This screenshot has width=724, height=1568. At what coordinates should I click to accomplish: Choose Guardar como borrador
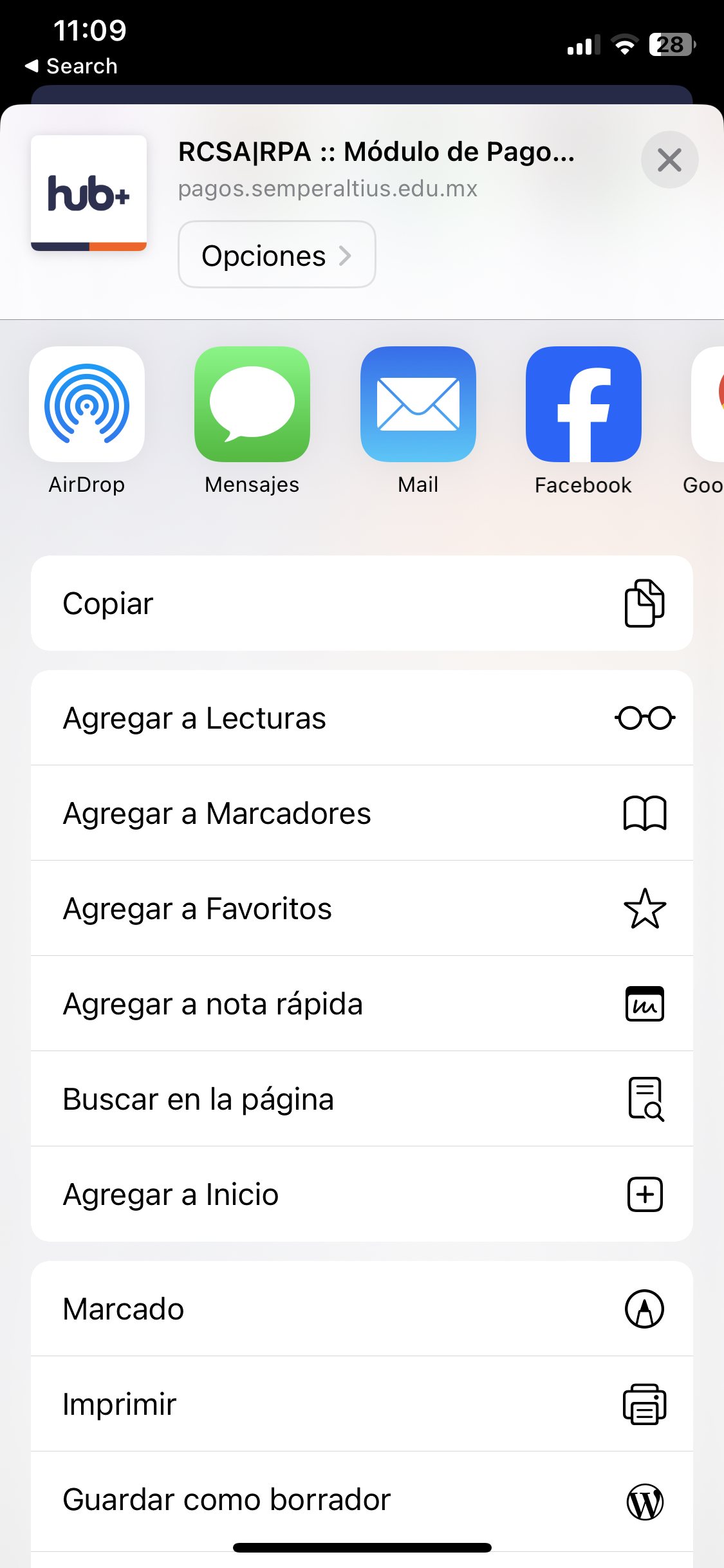point(362,1500)
